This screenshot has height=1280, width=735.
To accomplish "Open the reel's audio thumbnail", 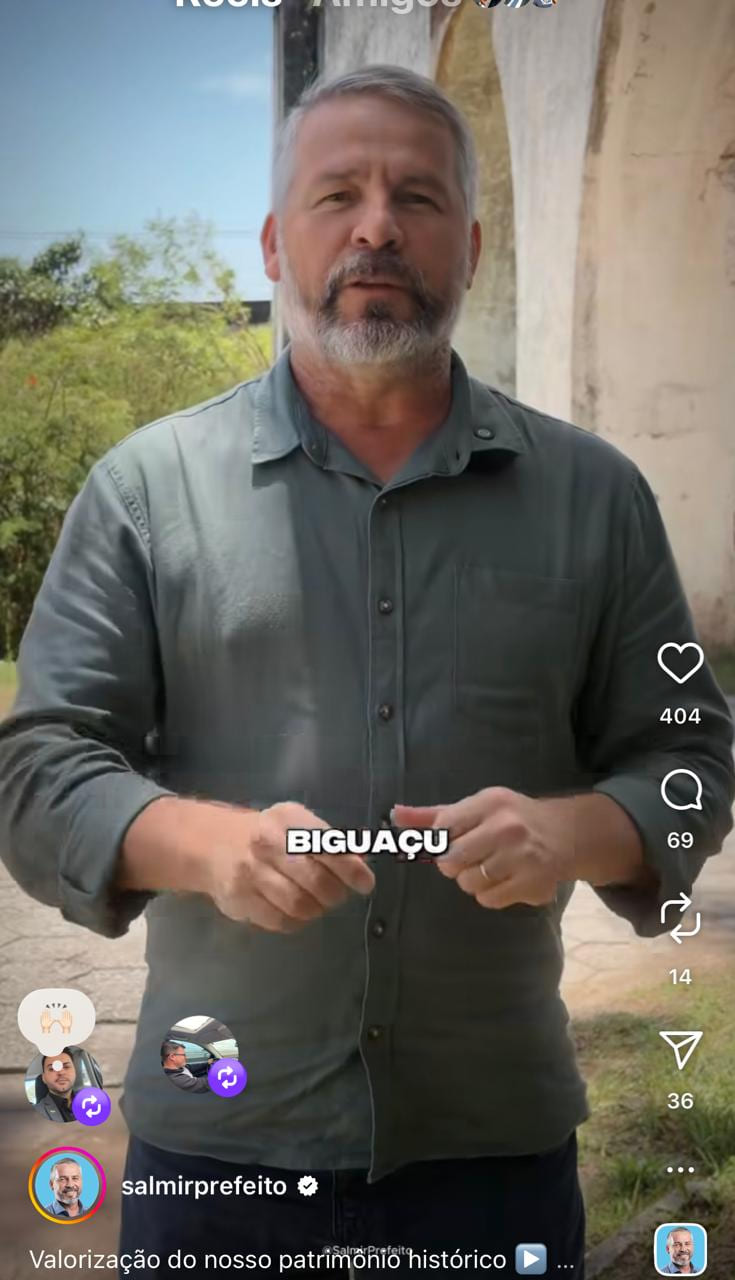I will tap(680, 1249).
